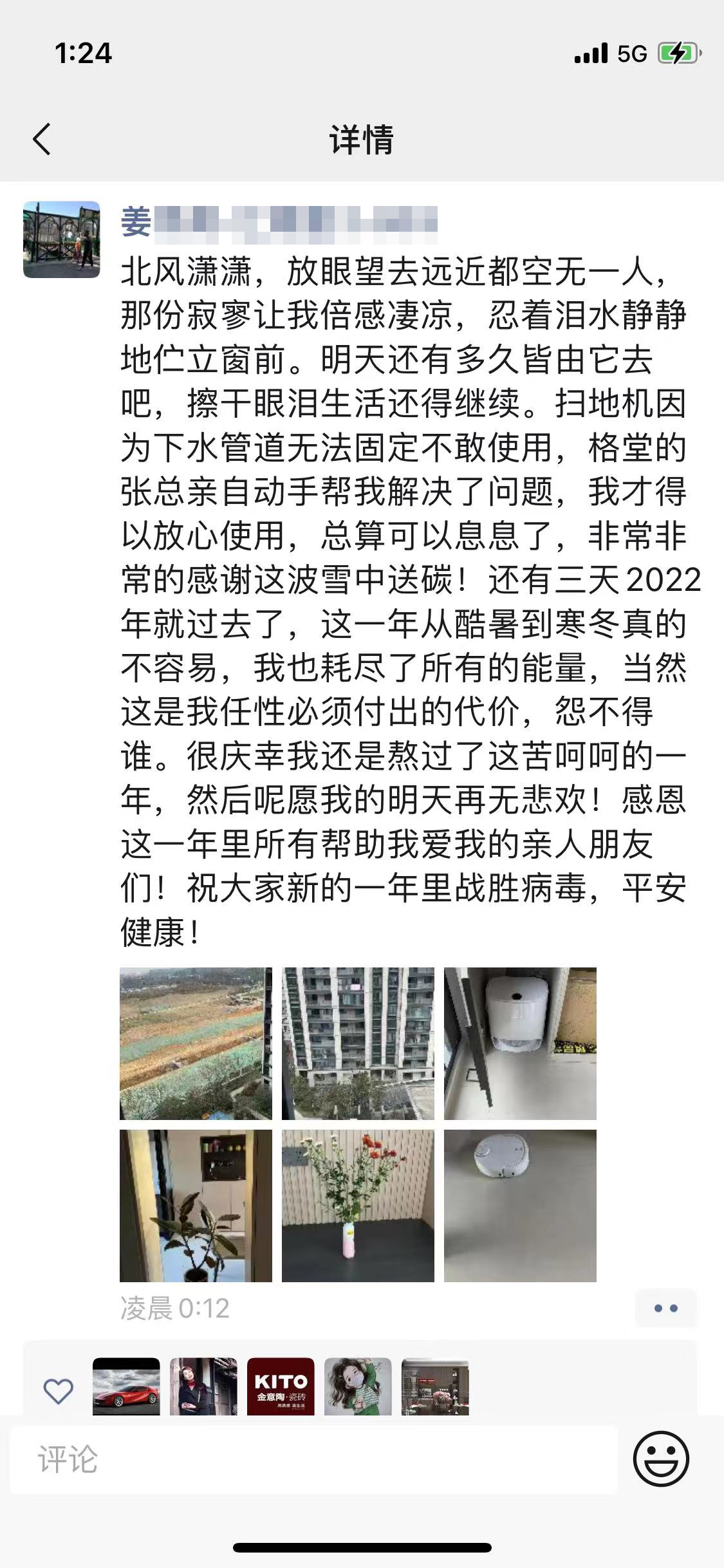The height and width of the screenshot is (1568, 724).
Task: Open the profile of the liker in black coat
Action: pyautogui.click(x=203, y=1386)
